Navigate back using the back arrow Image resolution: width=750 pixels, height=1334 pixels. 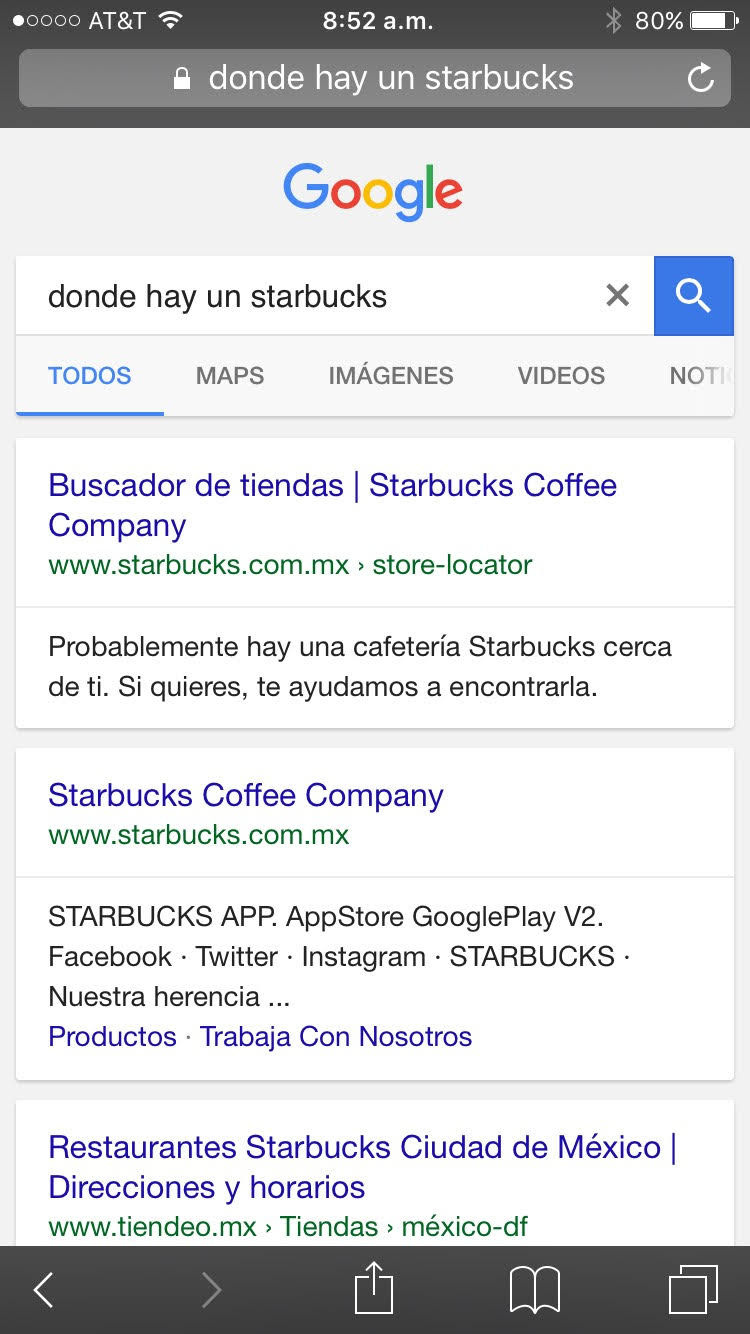pyautogui.click(x=43, y=1289)
